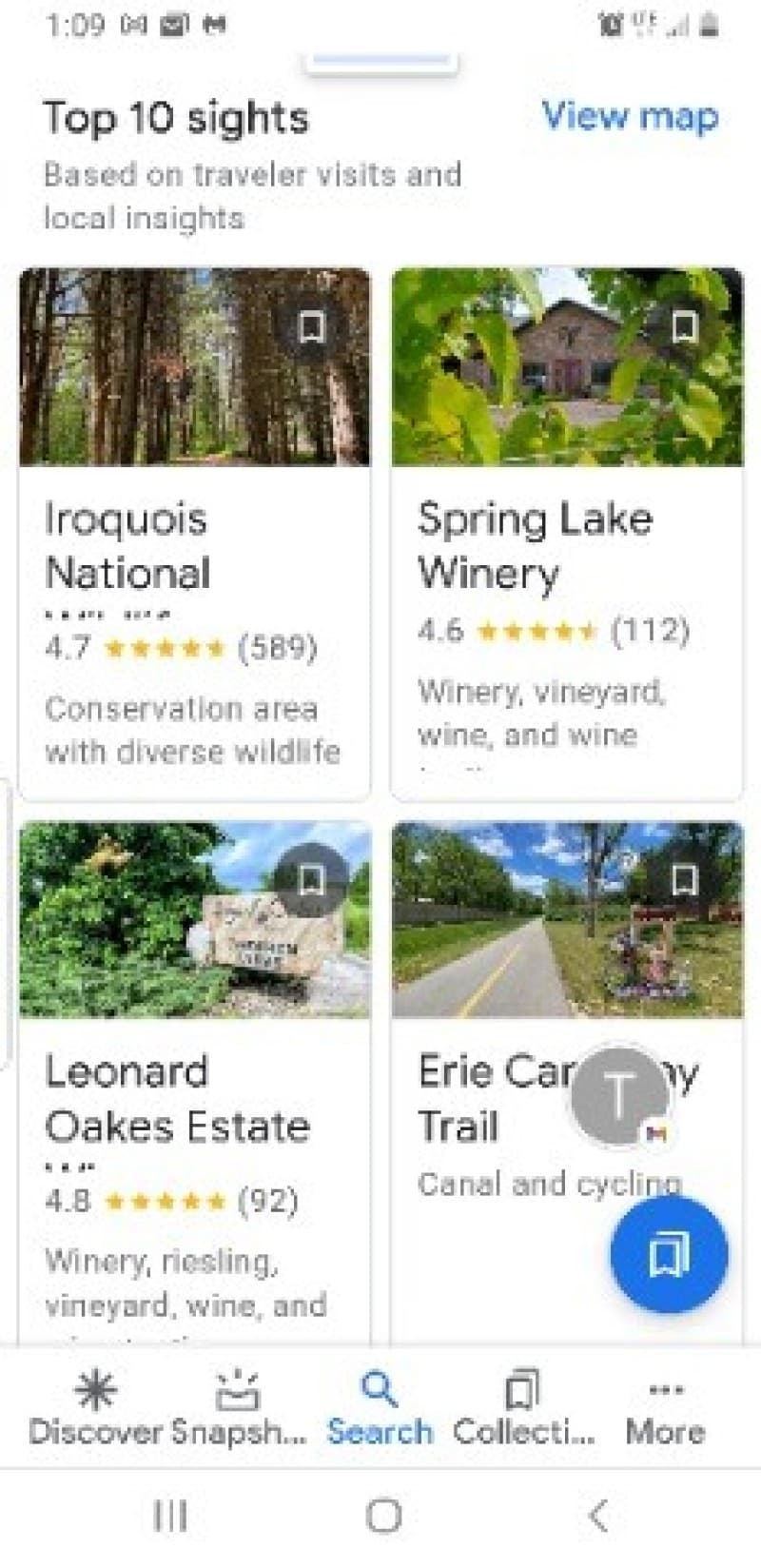Show the More menu tab
761x1568 pixels.
pyautogui.click(x=665, y=1409)
